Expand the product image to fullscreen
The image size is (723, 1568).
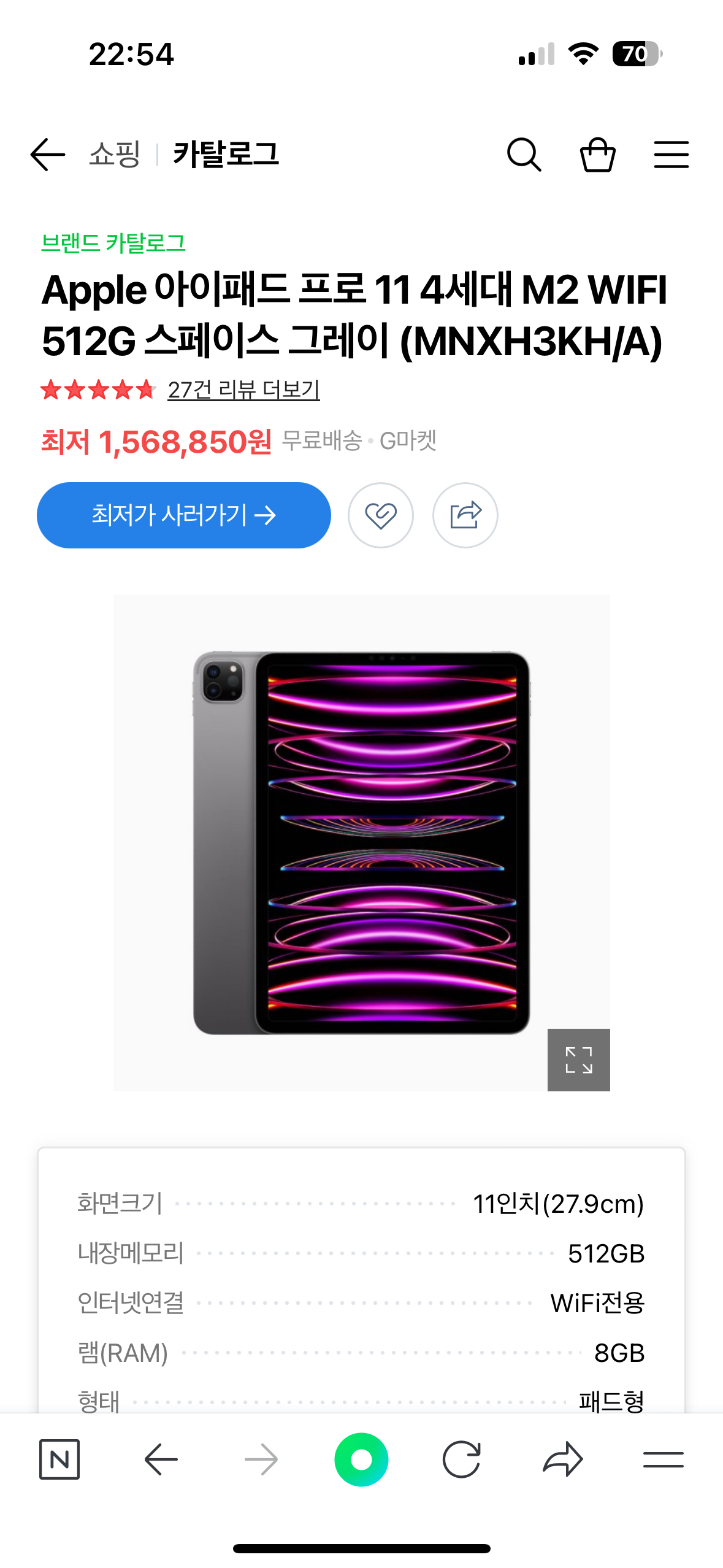(578, 1059)
